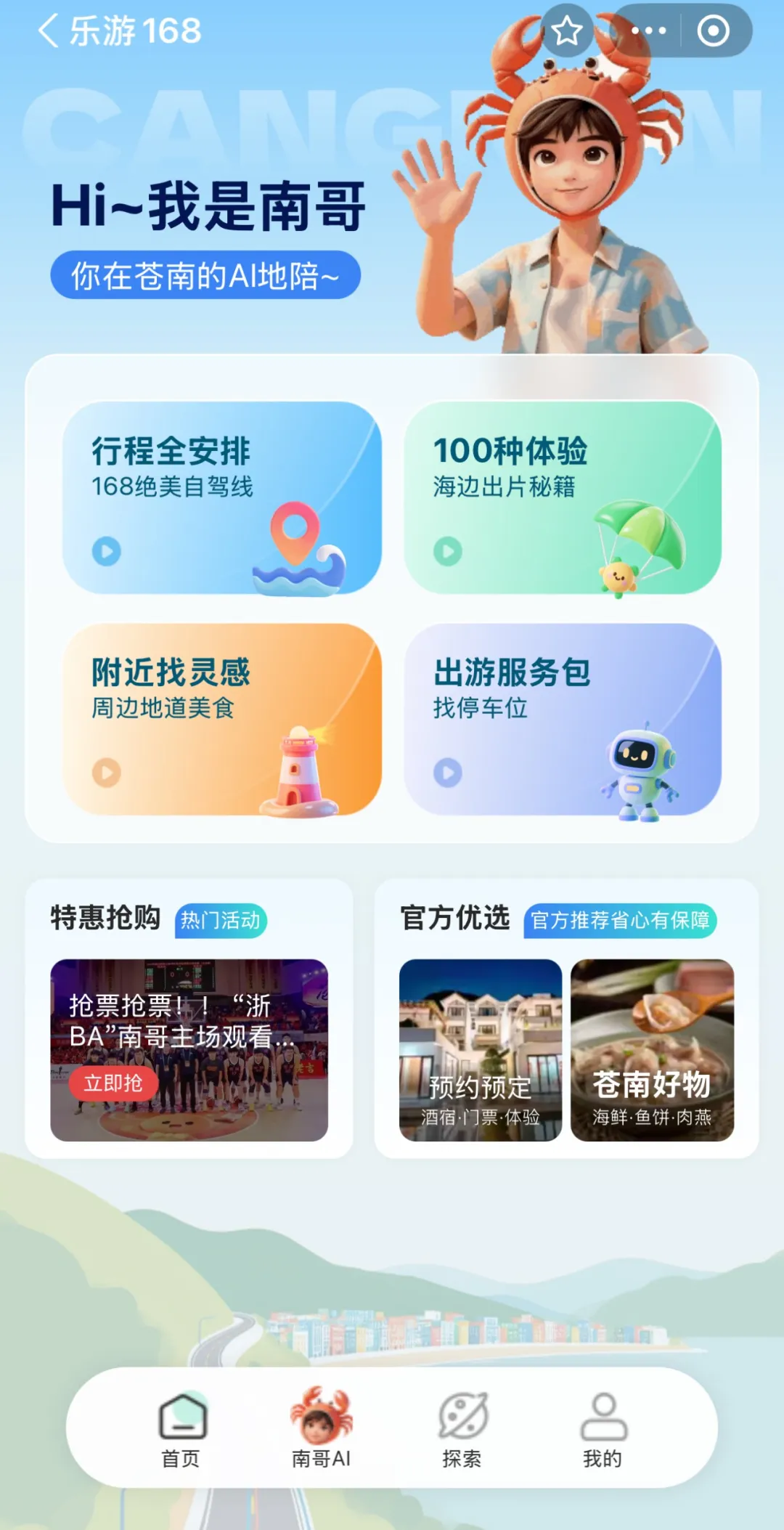Open the 100种体验 card
This screenshot has height=1530, width=784.
(x=563, y=498)
